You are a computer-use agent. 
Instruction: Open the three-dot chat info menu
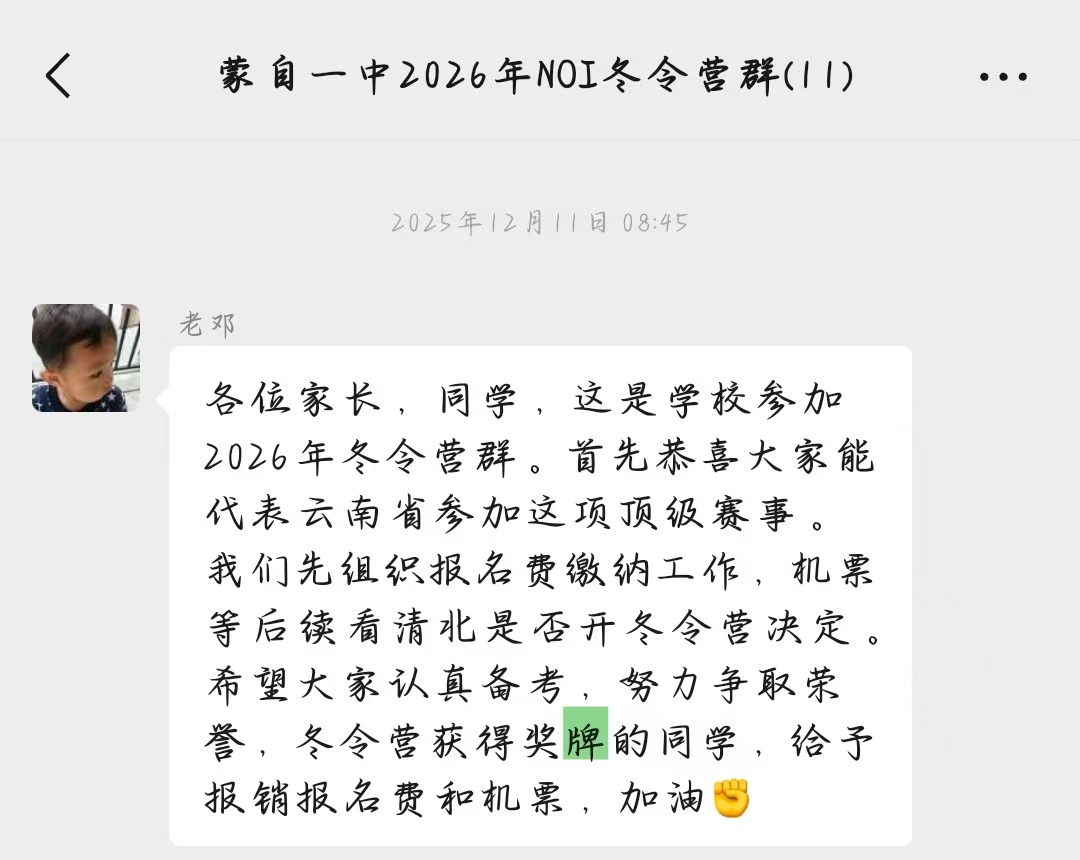click(x=1002, y=77)
